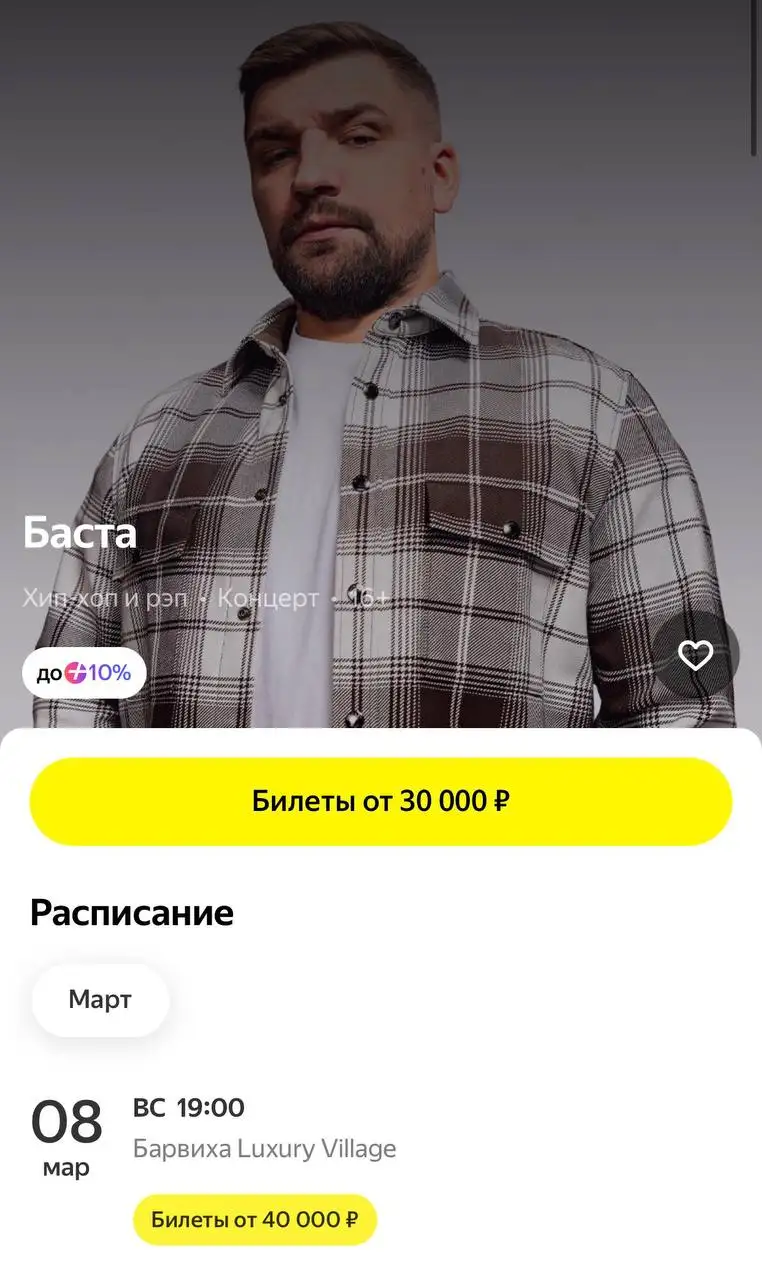
Task: Open Барвиха Luxury Village venue details
Action: click(264, 1148)
